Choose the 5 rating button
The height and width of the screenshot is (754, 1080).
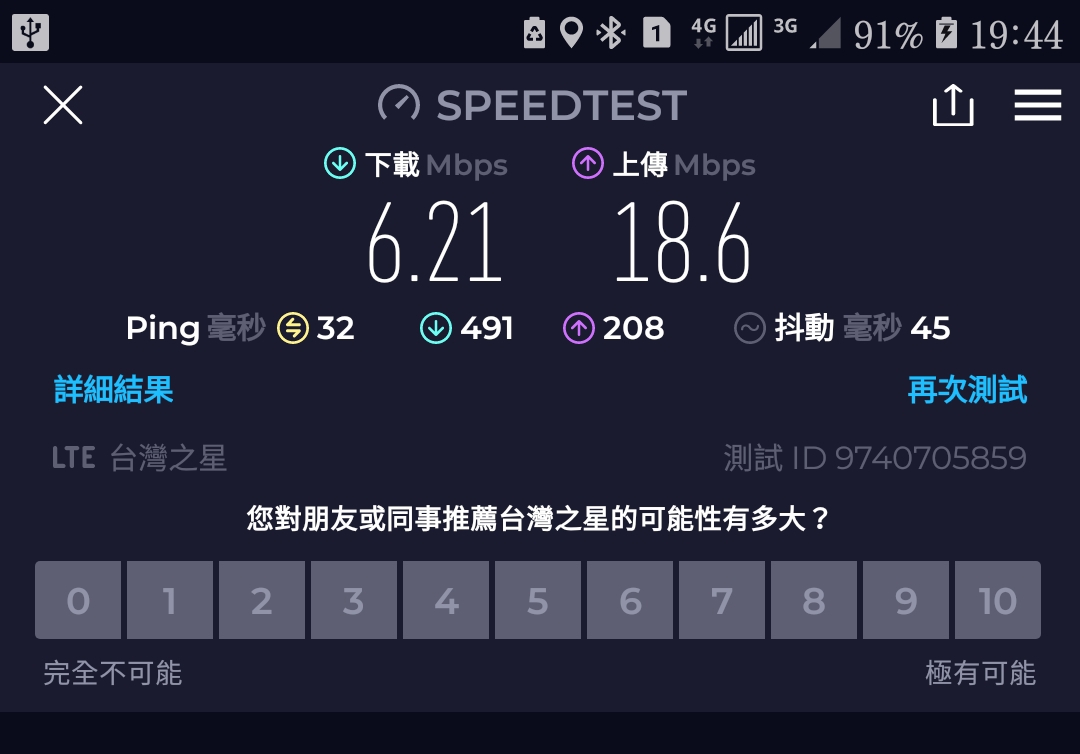pyautogui.click(x=538, y=600)
